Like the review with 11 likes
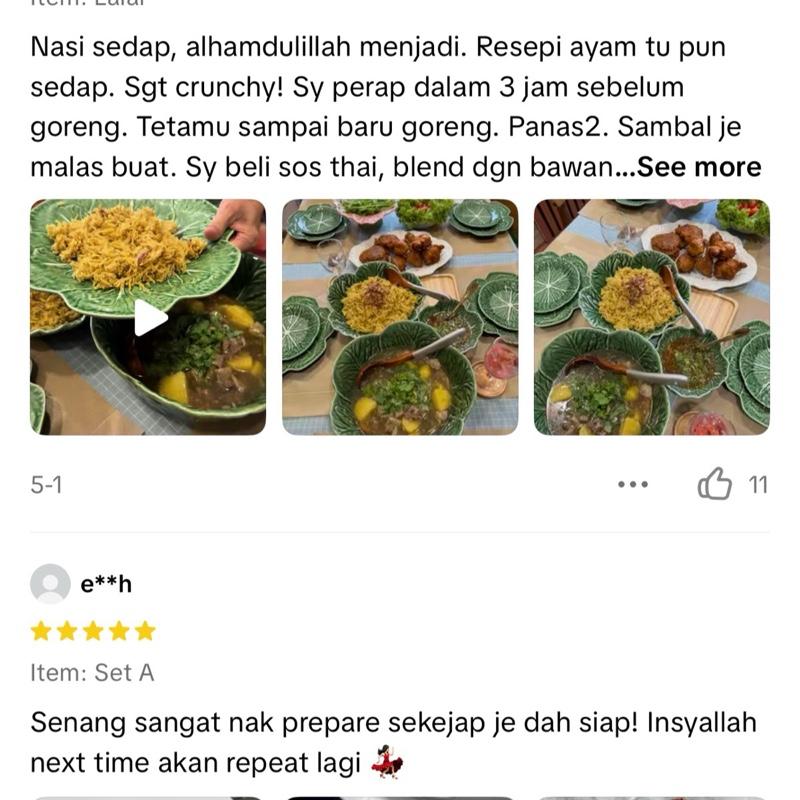The width and height of the screenshot is (800, 800). click(x=715, y=485)
